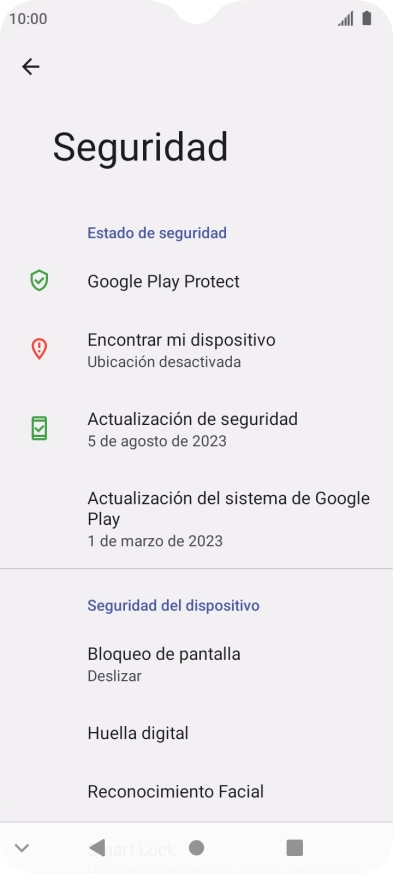Hide navigation bar with the down chevron

pos(22,848)
